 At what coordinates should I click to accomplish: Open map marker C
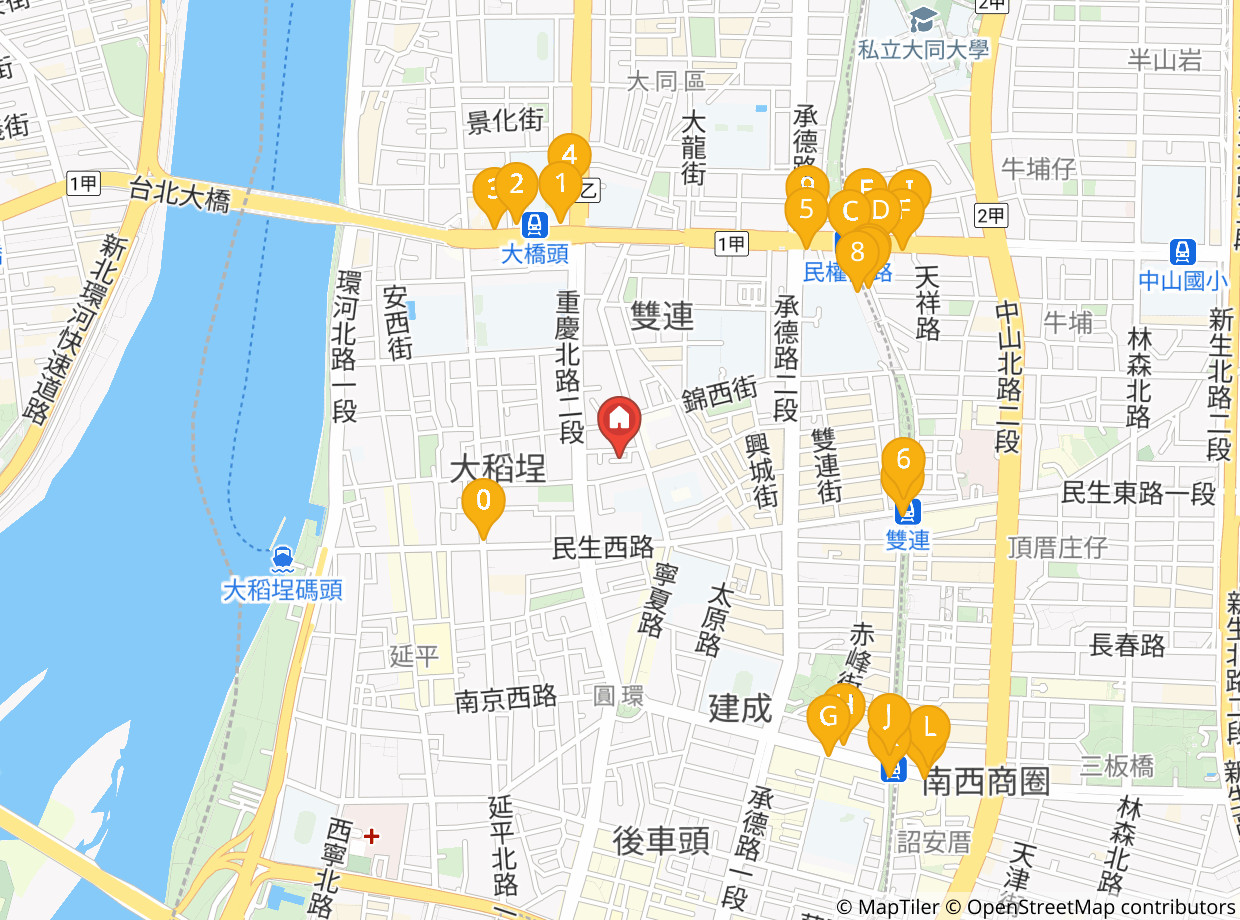pyautogui.click(x=849, y=212)
